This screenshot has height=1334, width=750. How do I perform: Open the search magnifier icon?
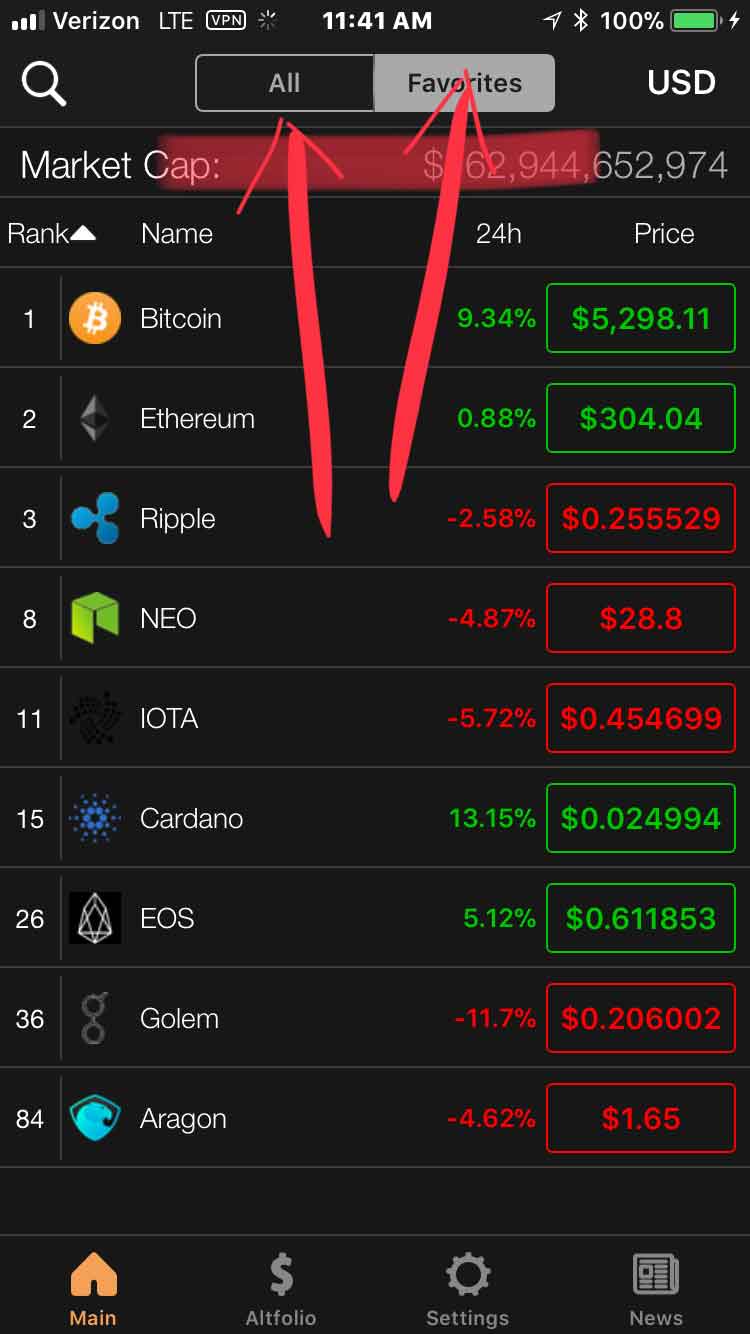point(44,83)
